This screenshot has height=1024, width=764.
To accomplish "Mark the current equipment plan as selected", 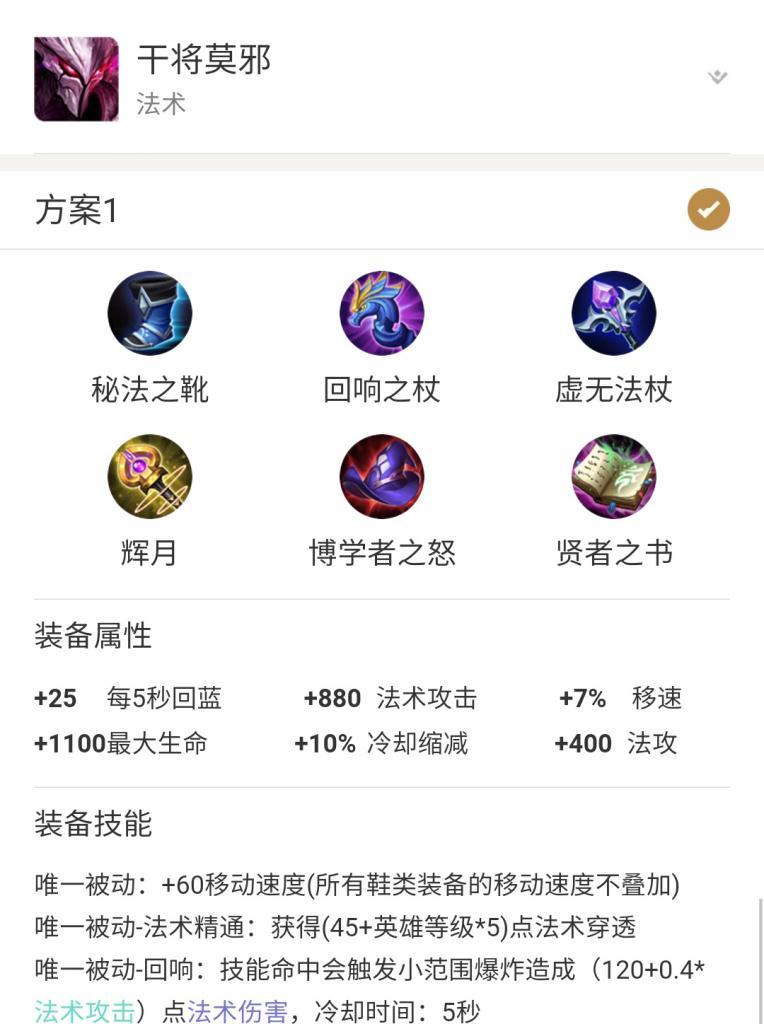I will [707, 209].
